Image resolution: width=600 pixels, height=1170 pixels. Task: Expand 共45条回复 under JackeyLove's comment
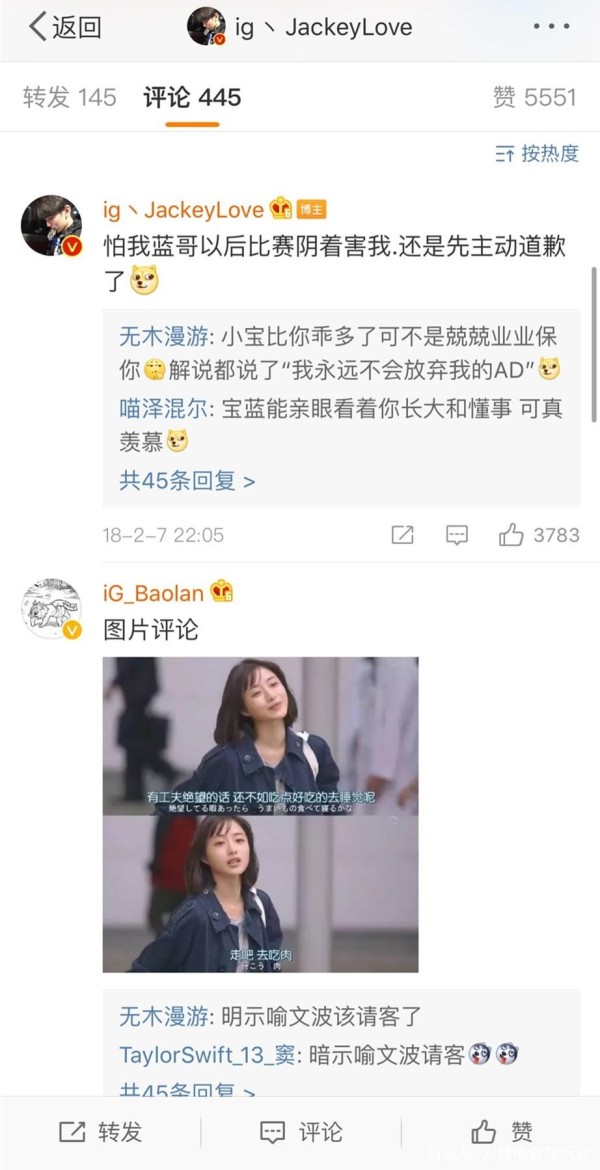tap(187, 481)
